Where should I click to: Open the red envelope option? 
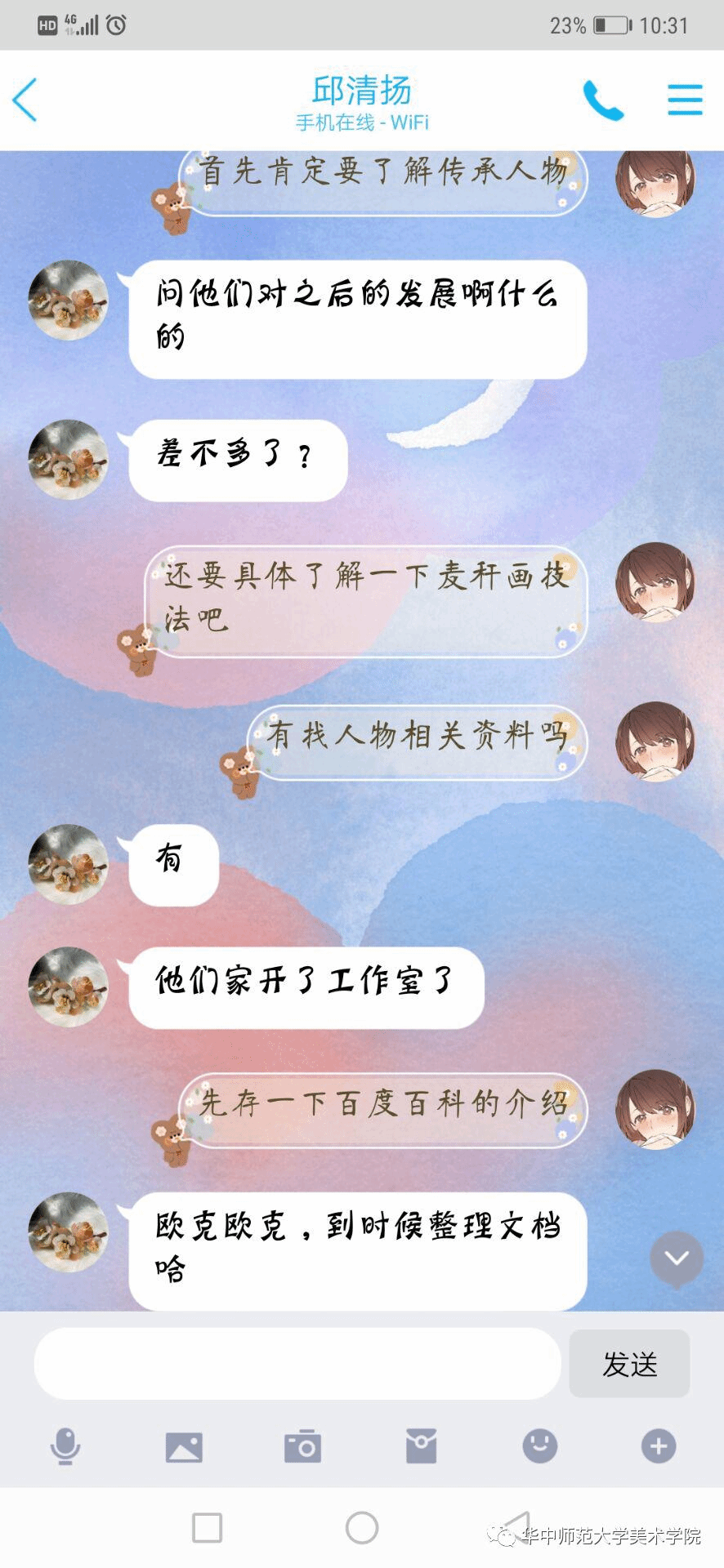click(421, 1446)
